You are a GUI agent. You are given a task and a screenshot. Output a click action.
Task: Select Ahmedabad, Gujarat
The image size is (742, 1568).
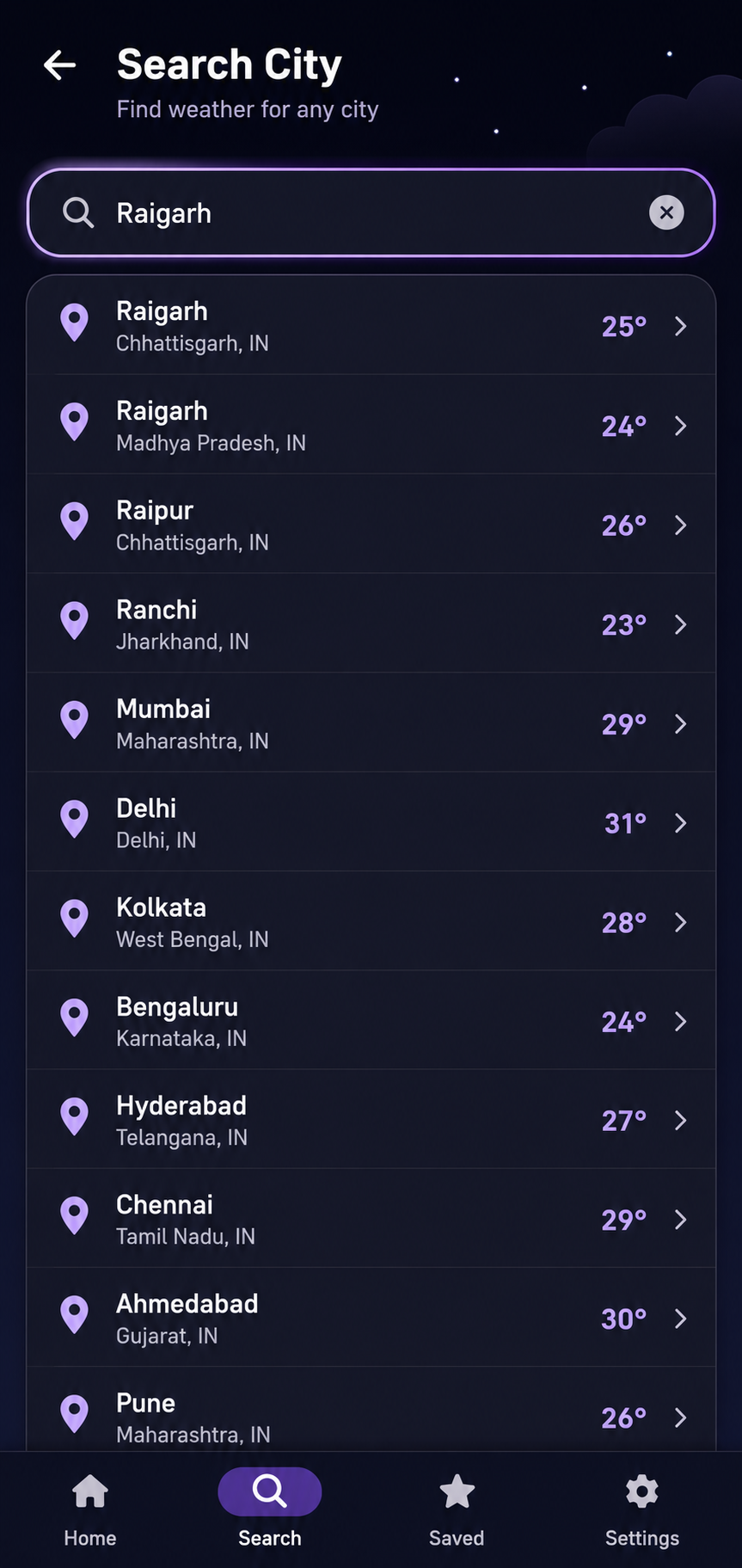tap(371, 1318)
